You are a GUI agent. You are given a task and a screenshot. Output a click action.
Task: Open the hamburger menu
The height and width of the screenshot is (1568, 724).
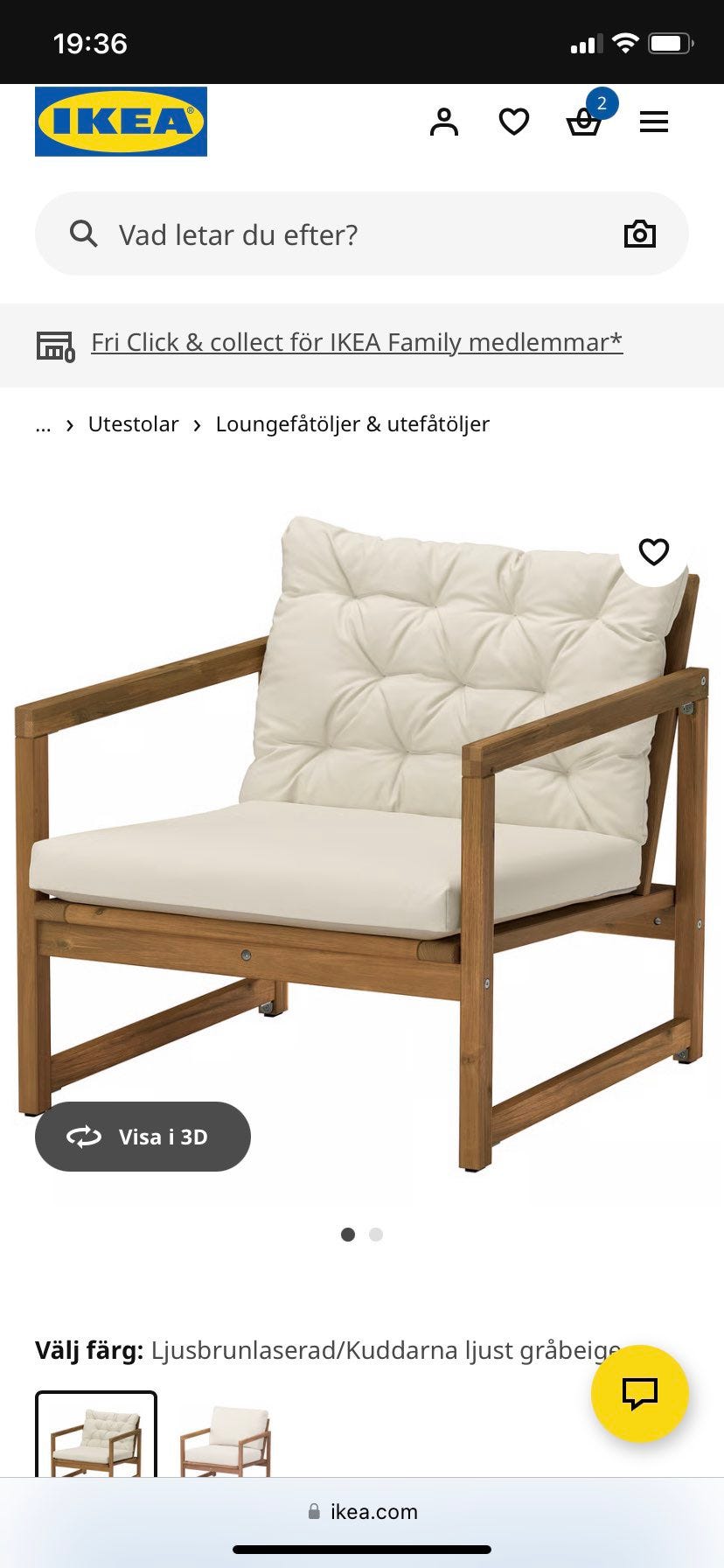click(x=654, y=122)
